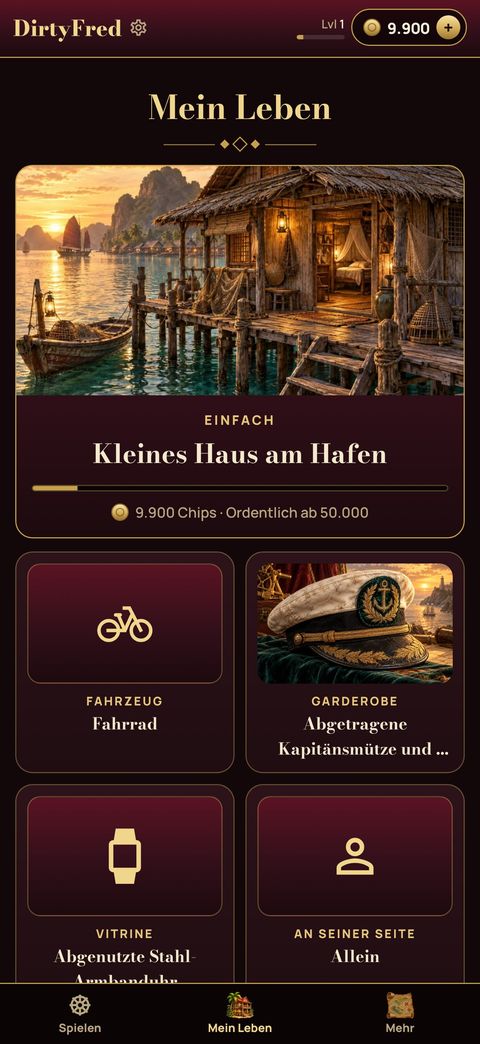Select the Mein Leben tab
The height and width of the screenshot is (1044, 480).
(x=240, y=1014)
